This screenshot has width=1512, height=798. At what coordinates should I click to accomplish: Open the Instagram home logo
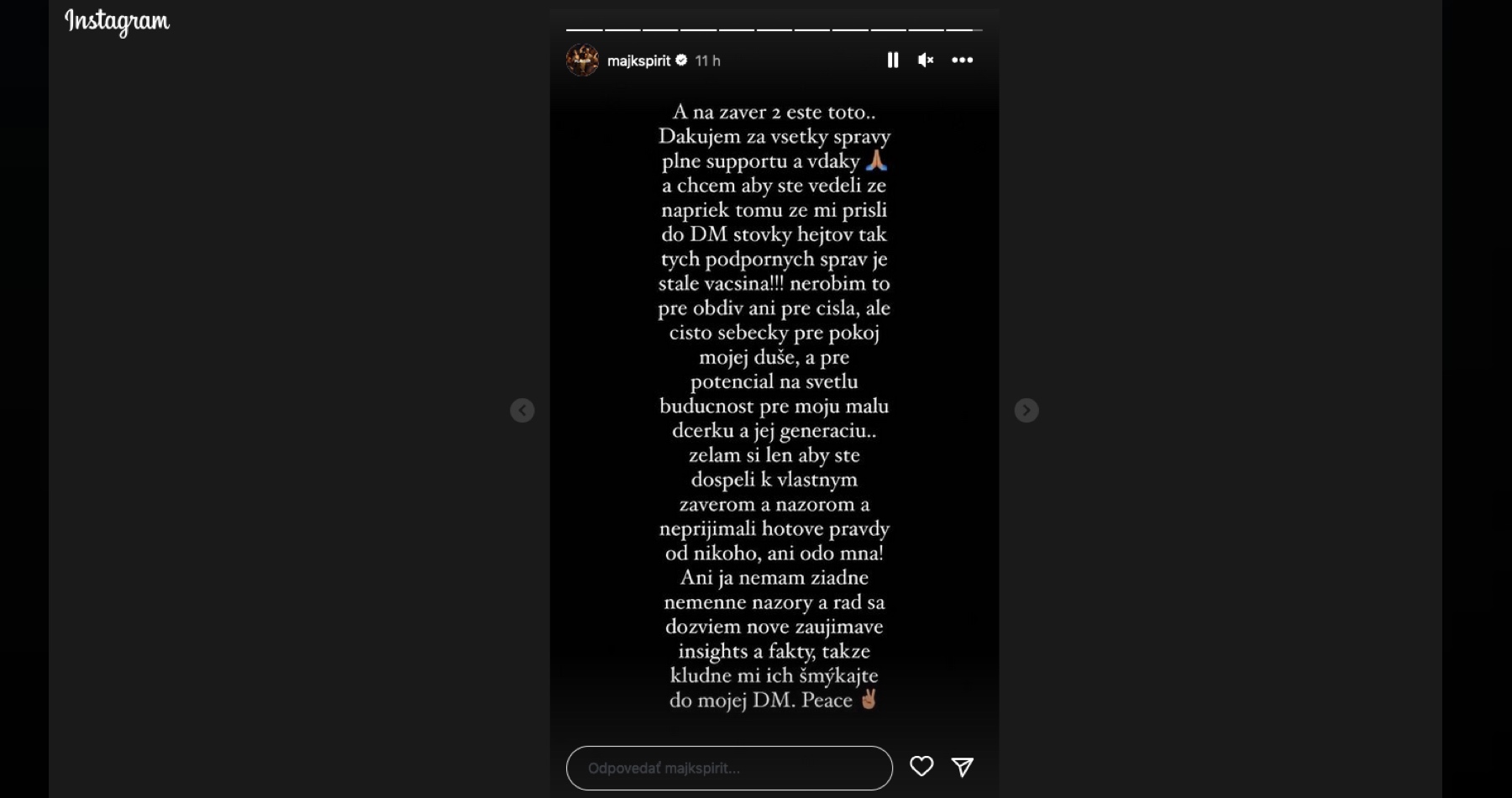[118, 21]
